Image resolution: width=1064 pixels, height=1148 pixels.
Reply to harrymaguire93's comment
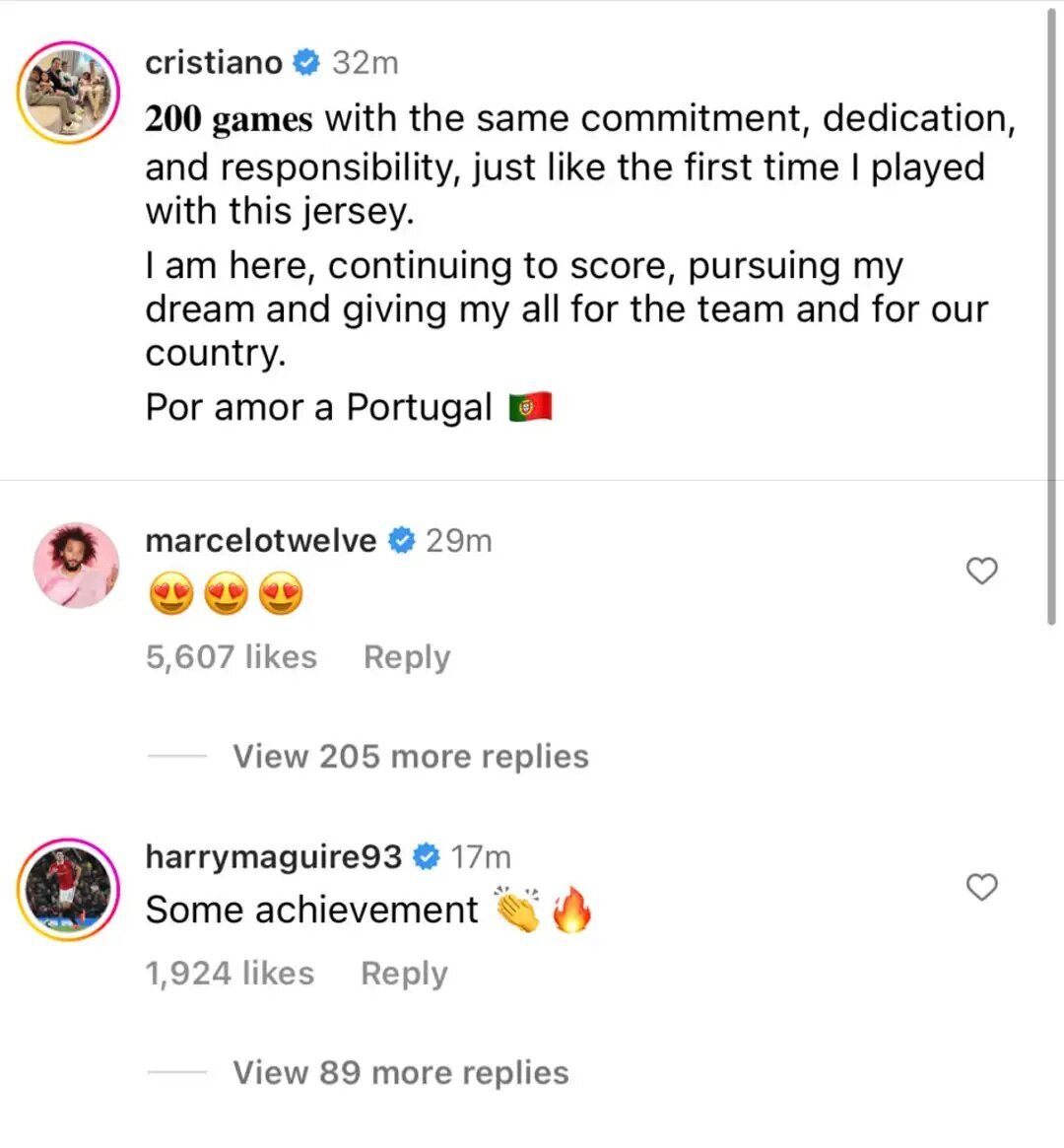pyautogui.click(x=404, y=974)
